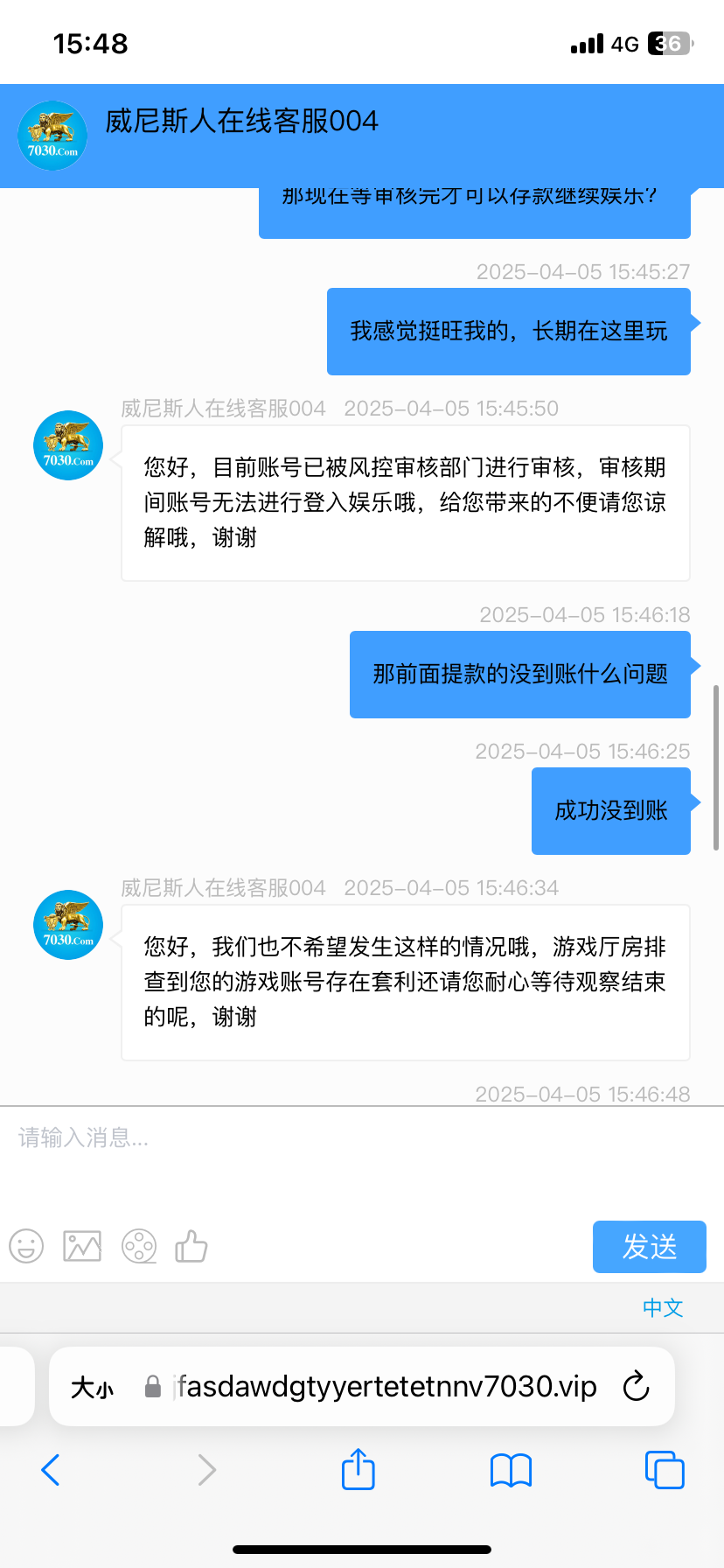The height and width of the screenshot is (1568, 724).
Task: Send the message with 发送 button
Action: pos(649,1246)
